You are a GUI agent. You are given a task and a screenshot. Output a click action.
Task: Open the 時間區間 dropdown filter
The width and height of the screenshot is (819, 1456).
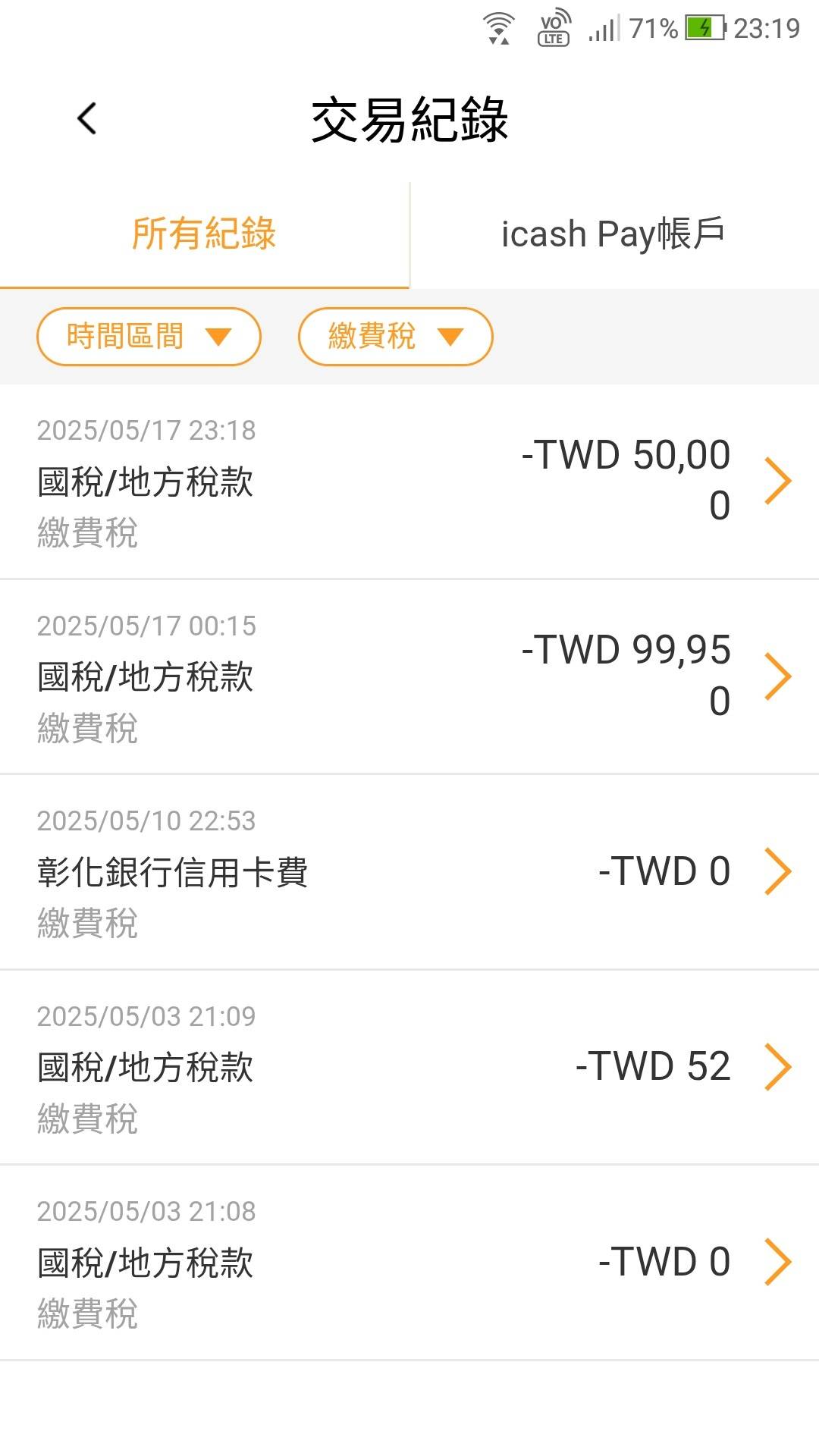tap(149, 337)
